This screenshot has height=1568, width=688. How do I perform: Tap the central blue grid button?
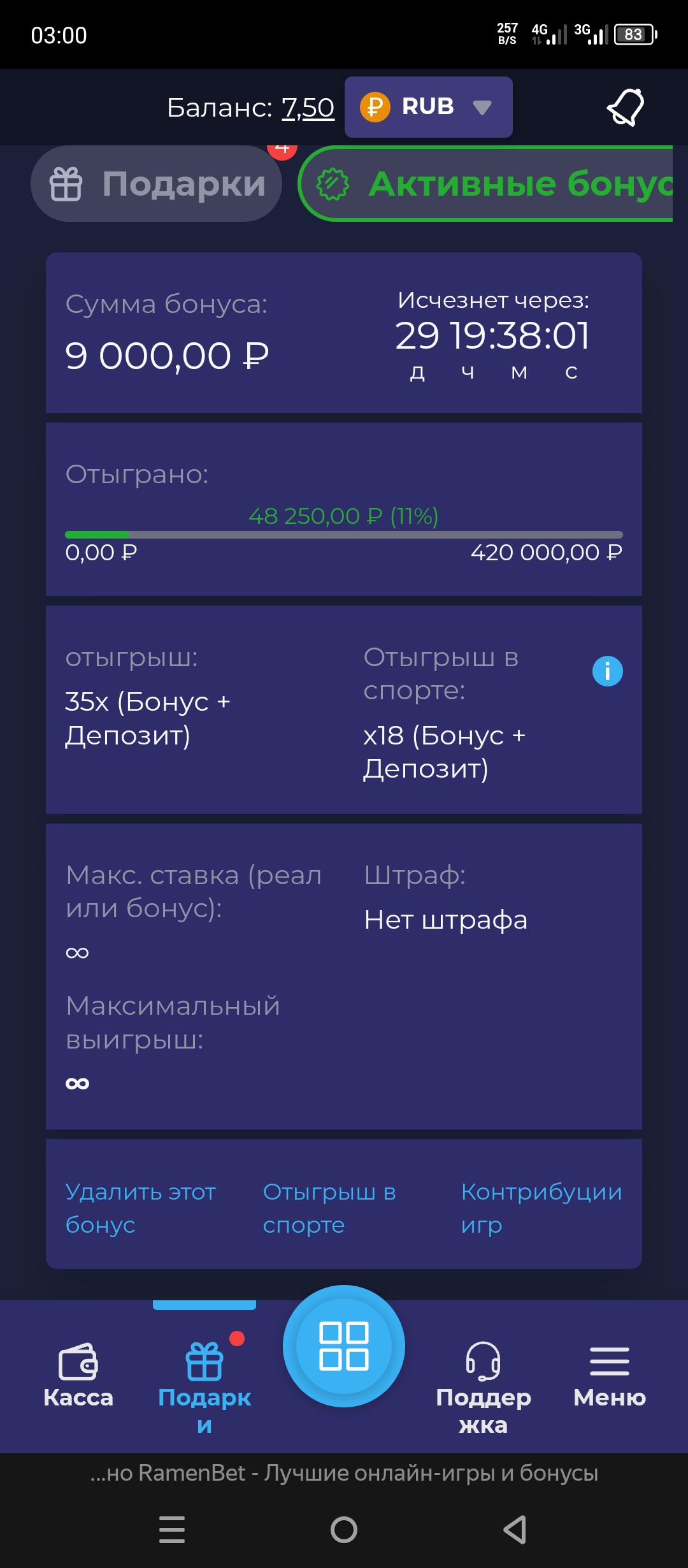click(344, 1346)
